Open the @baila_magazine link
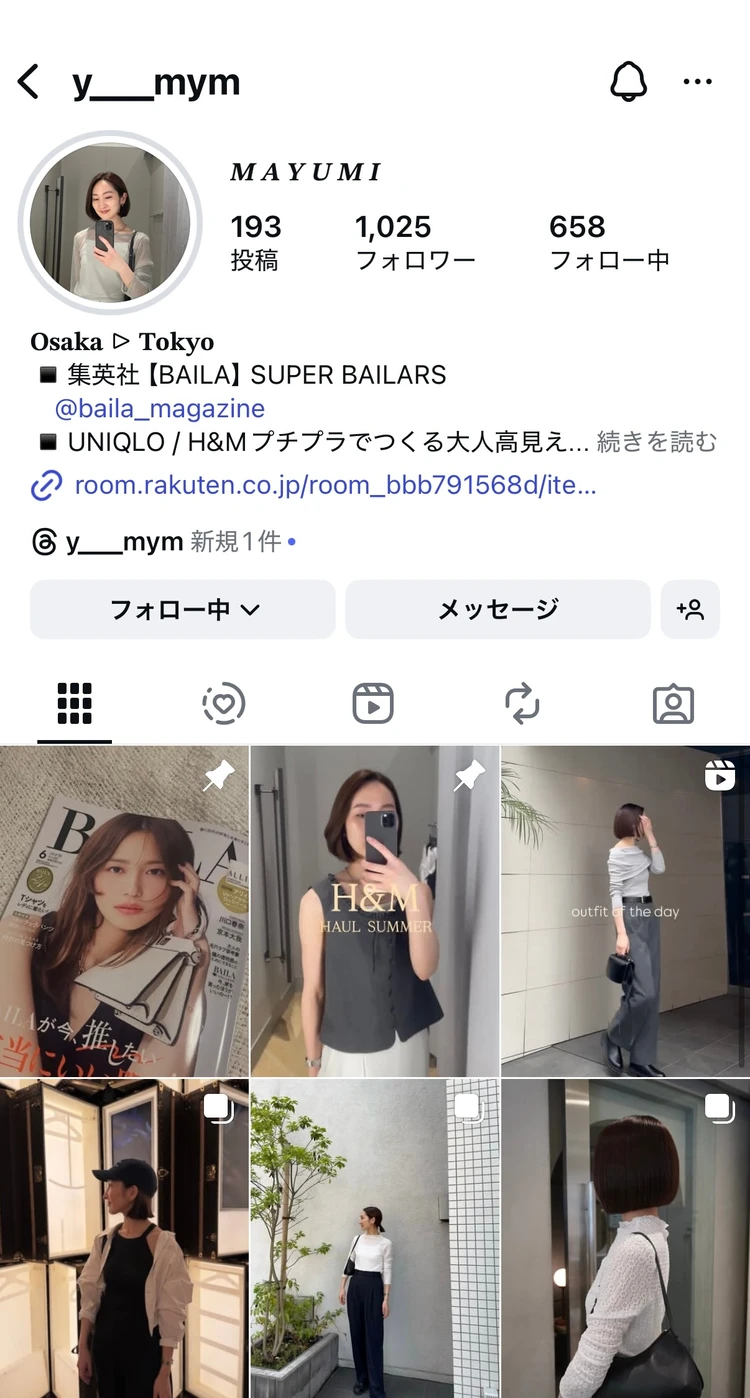The image size is (750, 1398). (x=167, y=408)
